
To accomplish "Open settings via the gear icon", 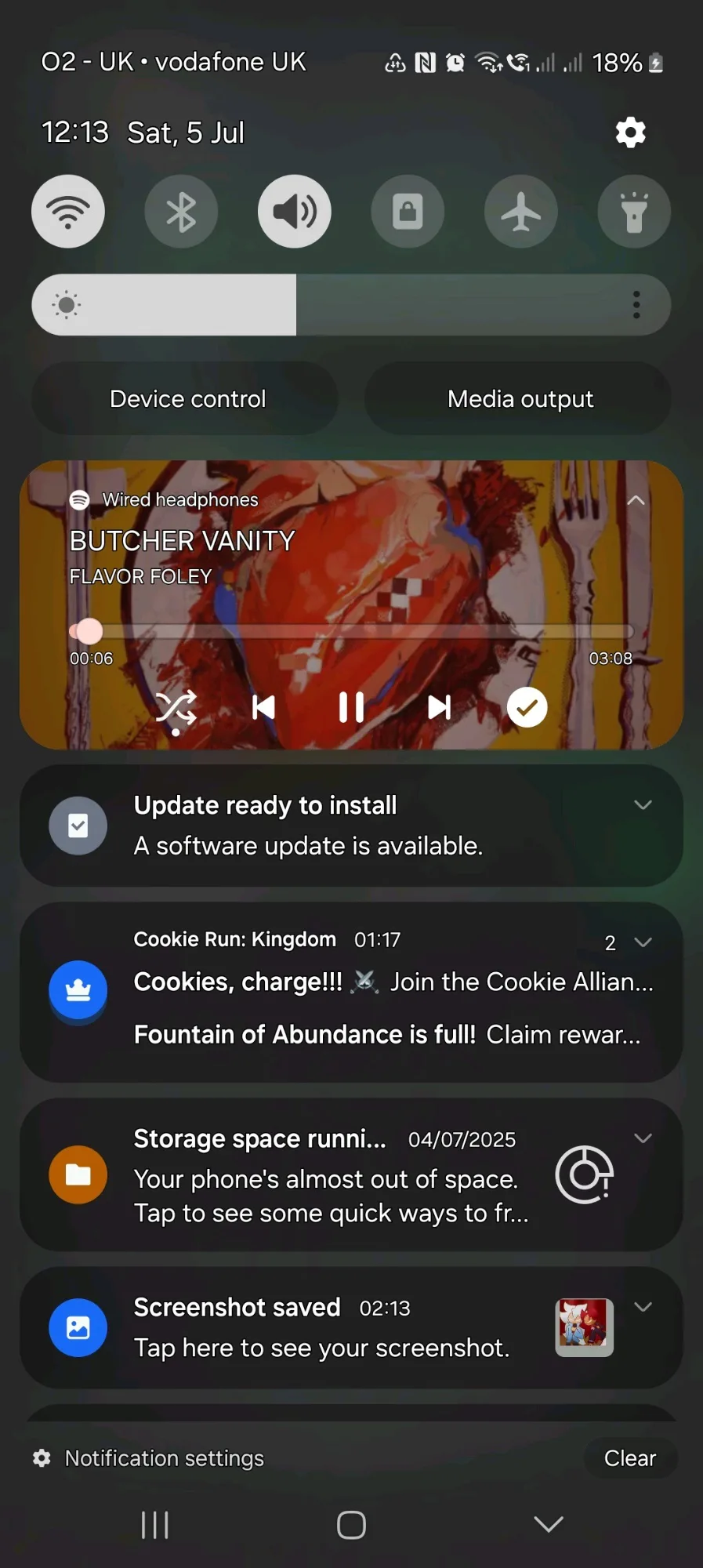I will coord(630,132).
